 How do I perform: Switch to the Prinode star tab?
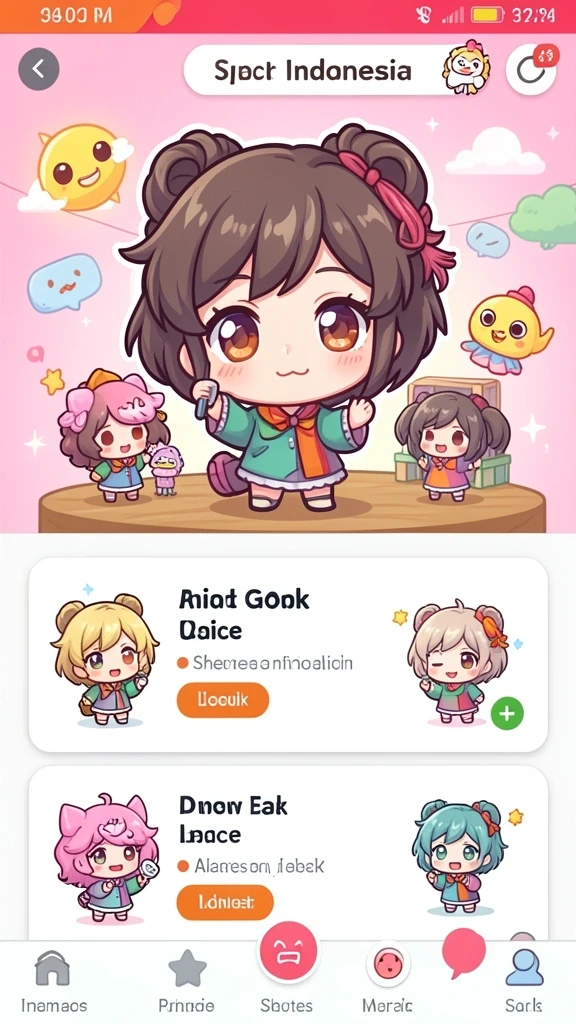click(187, 982)
